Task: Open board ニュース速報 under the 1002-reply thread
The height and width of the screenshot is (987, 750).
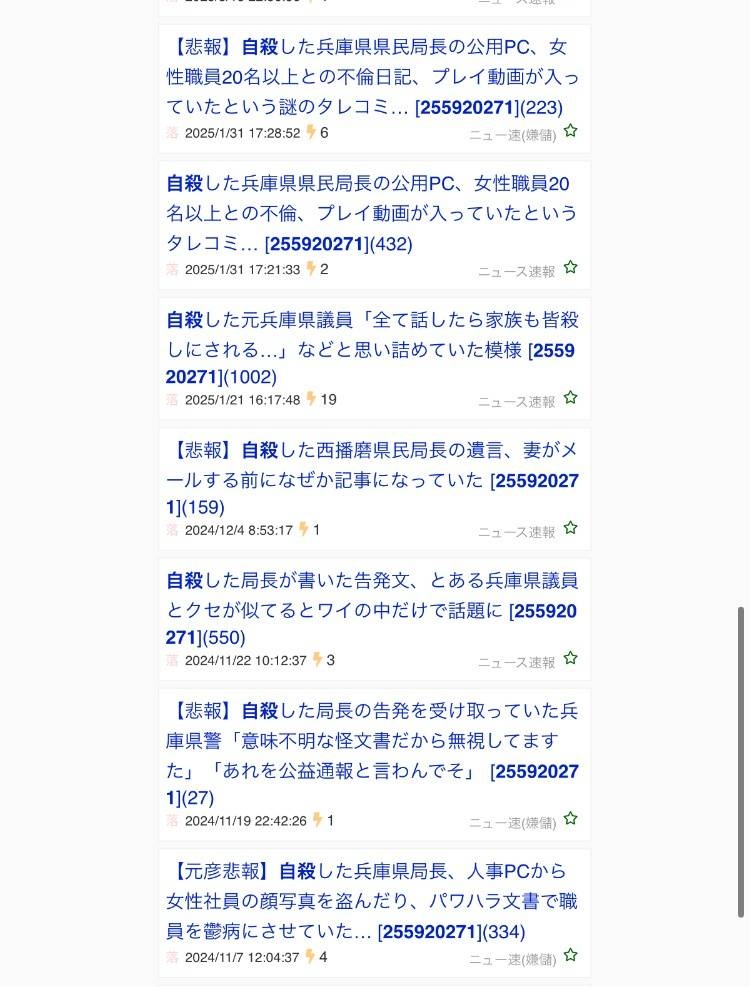Action: pyautogui.click(x=516, y=402)
